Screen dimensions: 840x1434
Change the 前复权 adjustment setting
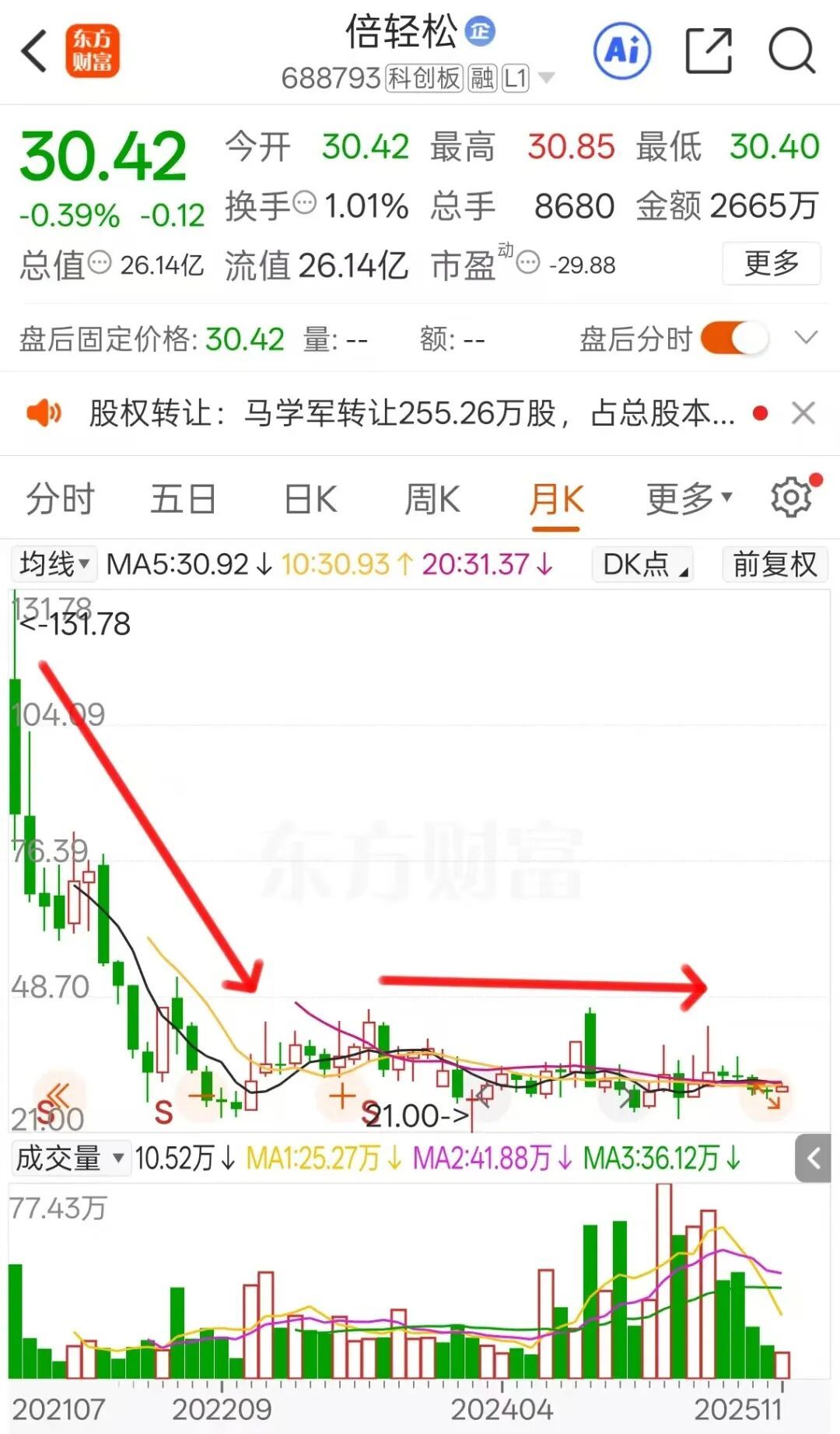775,564
